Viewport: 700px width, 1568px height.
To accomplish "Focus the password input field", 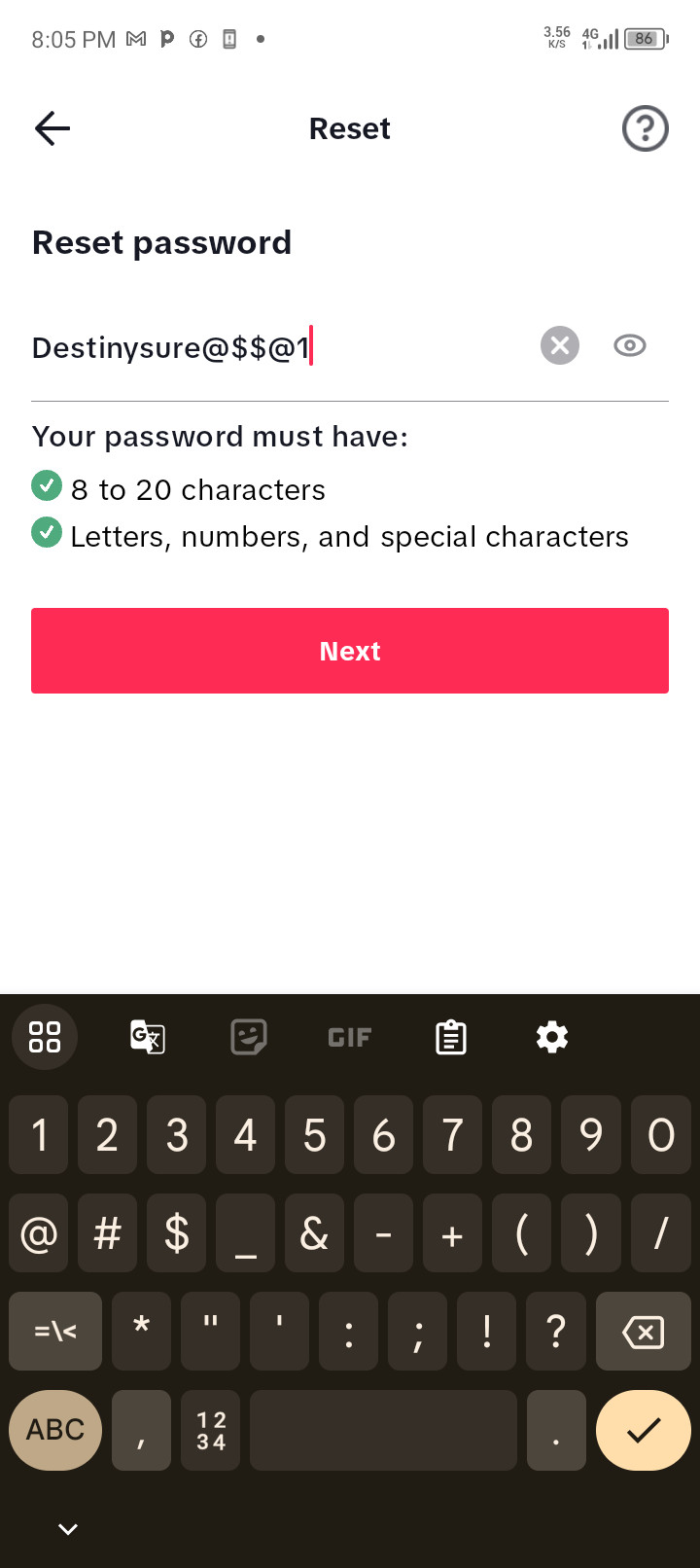I will [272, 347].
